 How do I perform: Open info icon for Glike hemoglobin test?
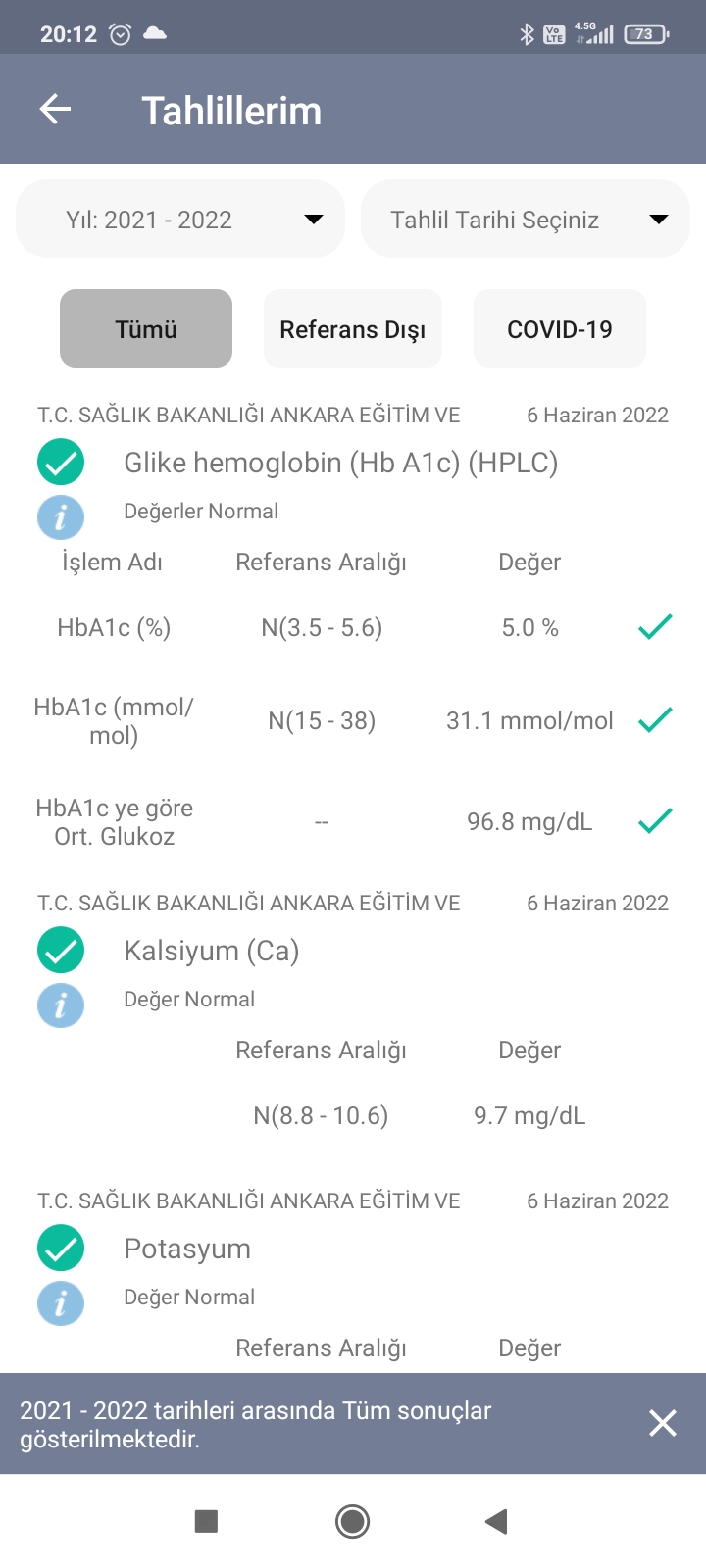click(x=61, y=516)
